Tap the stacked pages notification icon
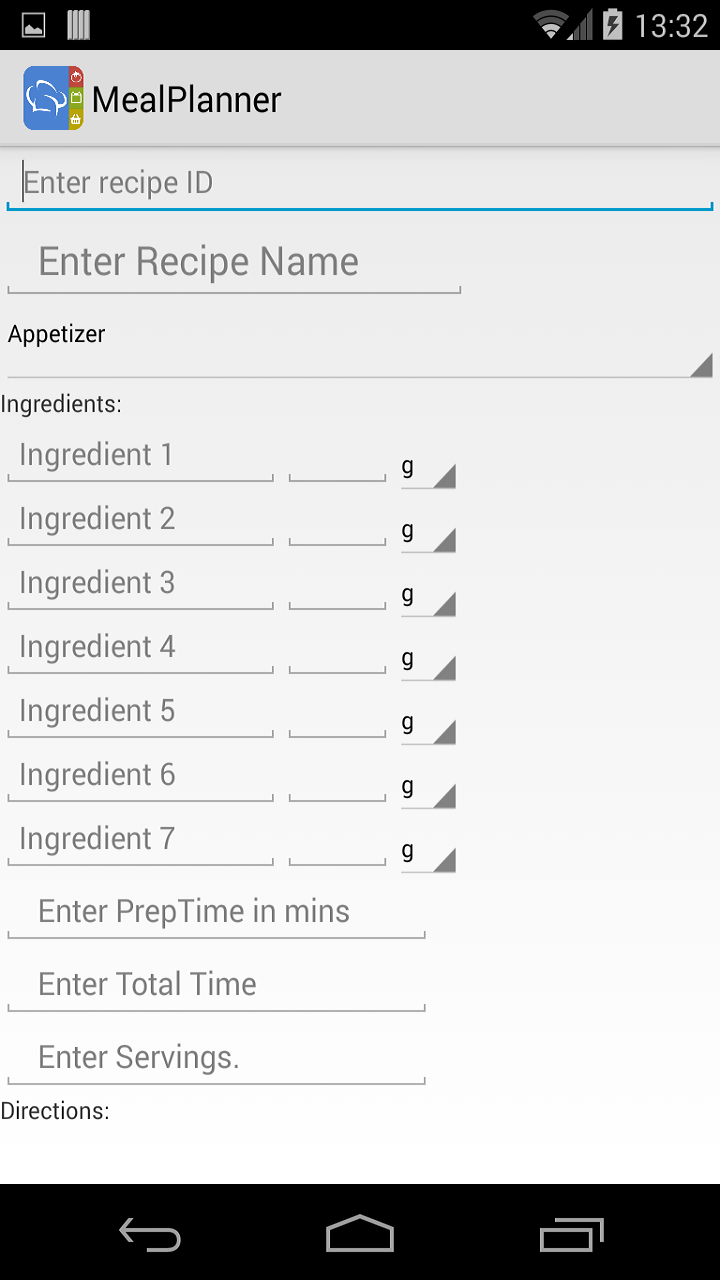Image resolution: width=720 pixels, height=1280 pixels. click(x=80, y=25)
